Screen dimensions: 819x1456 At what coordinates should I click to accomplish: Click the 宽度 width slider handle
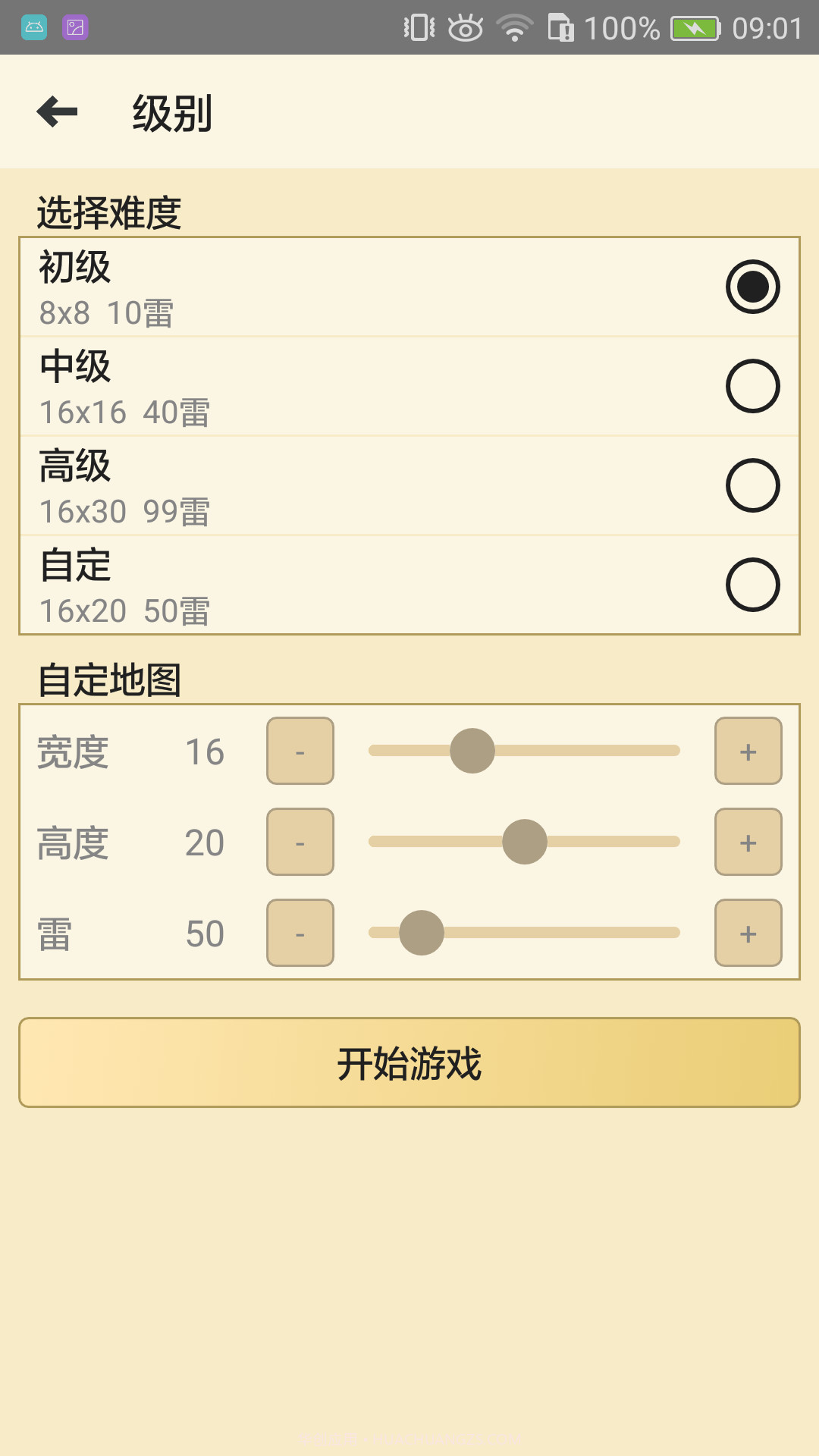coord(472,751)
